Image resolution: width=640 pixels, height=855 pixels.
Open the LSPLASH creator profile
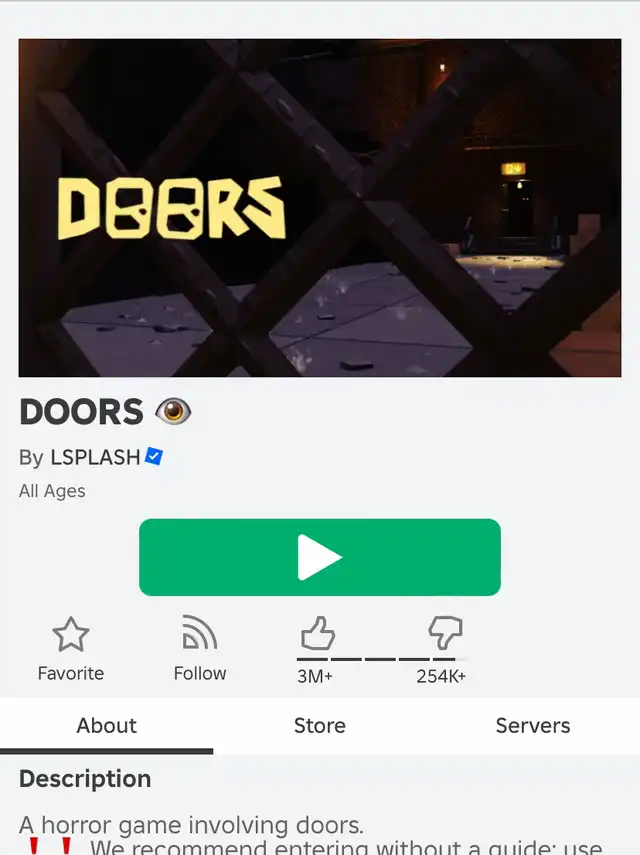(x=95, y=457)
